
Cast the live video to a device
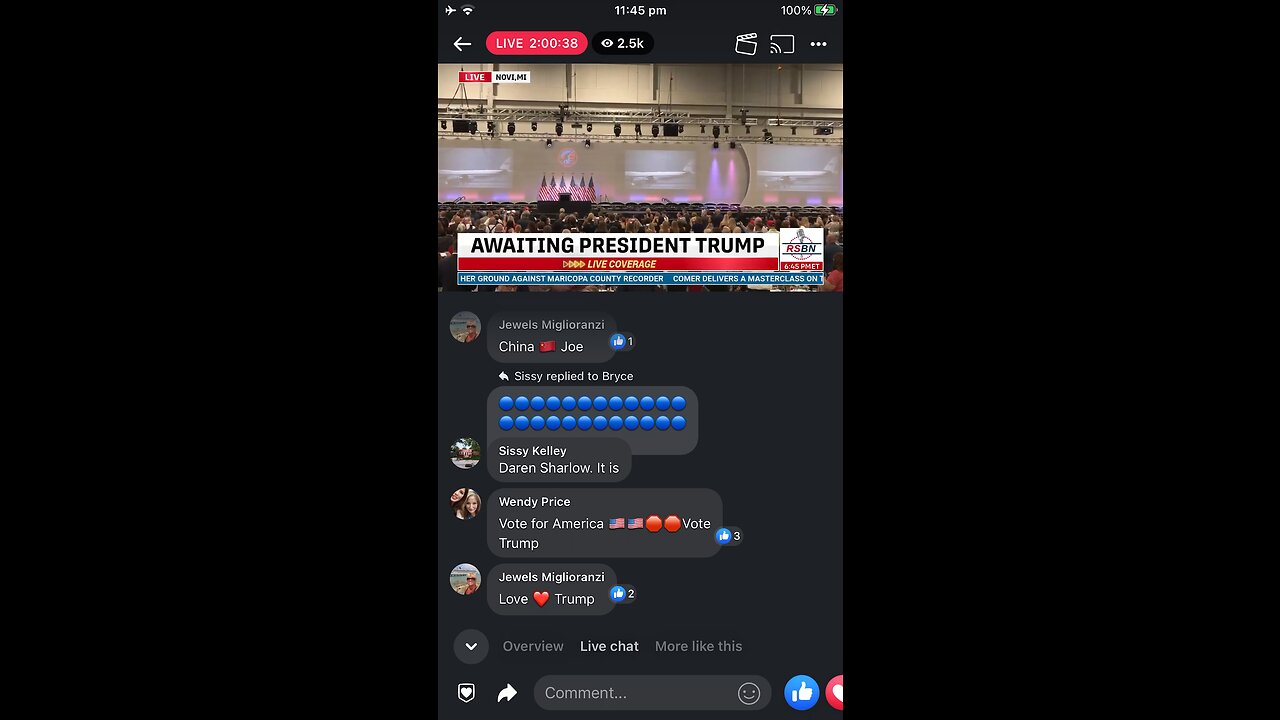click(x=782, y=44)
